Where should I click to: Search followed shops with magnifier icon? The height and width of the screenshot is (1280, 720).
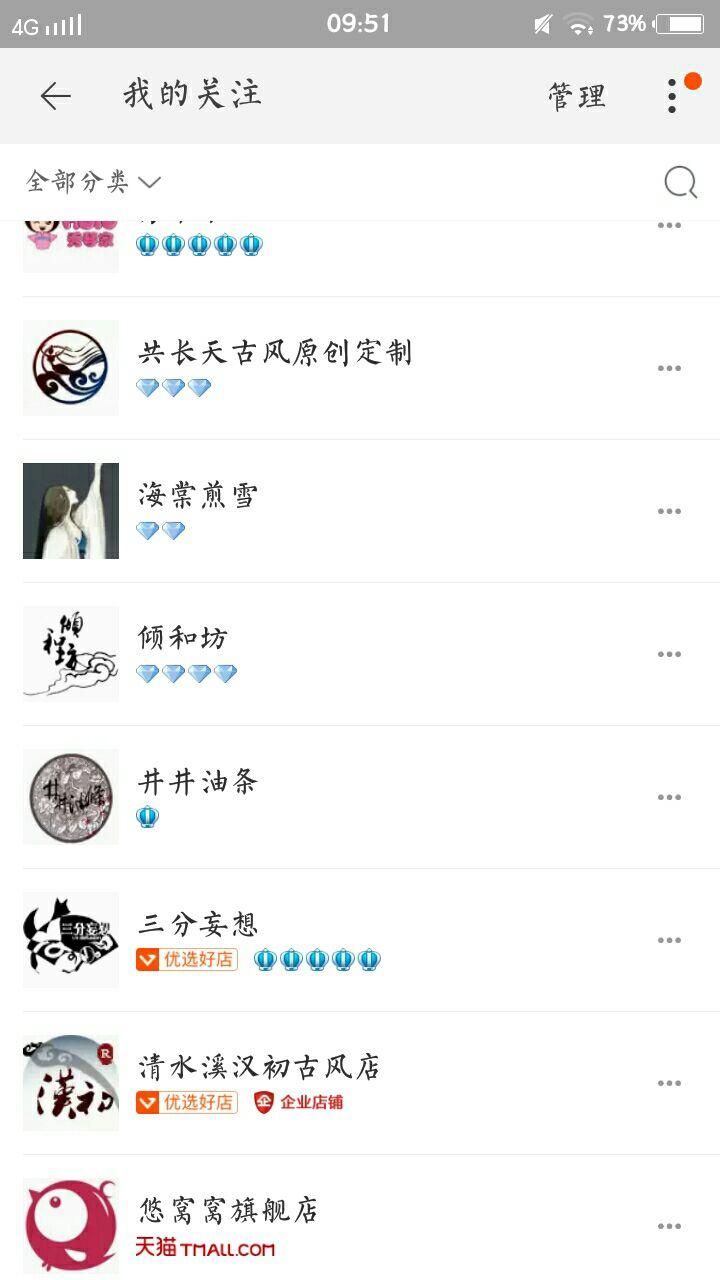[680, 182]
